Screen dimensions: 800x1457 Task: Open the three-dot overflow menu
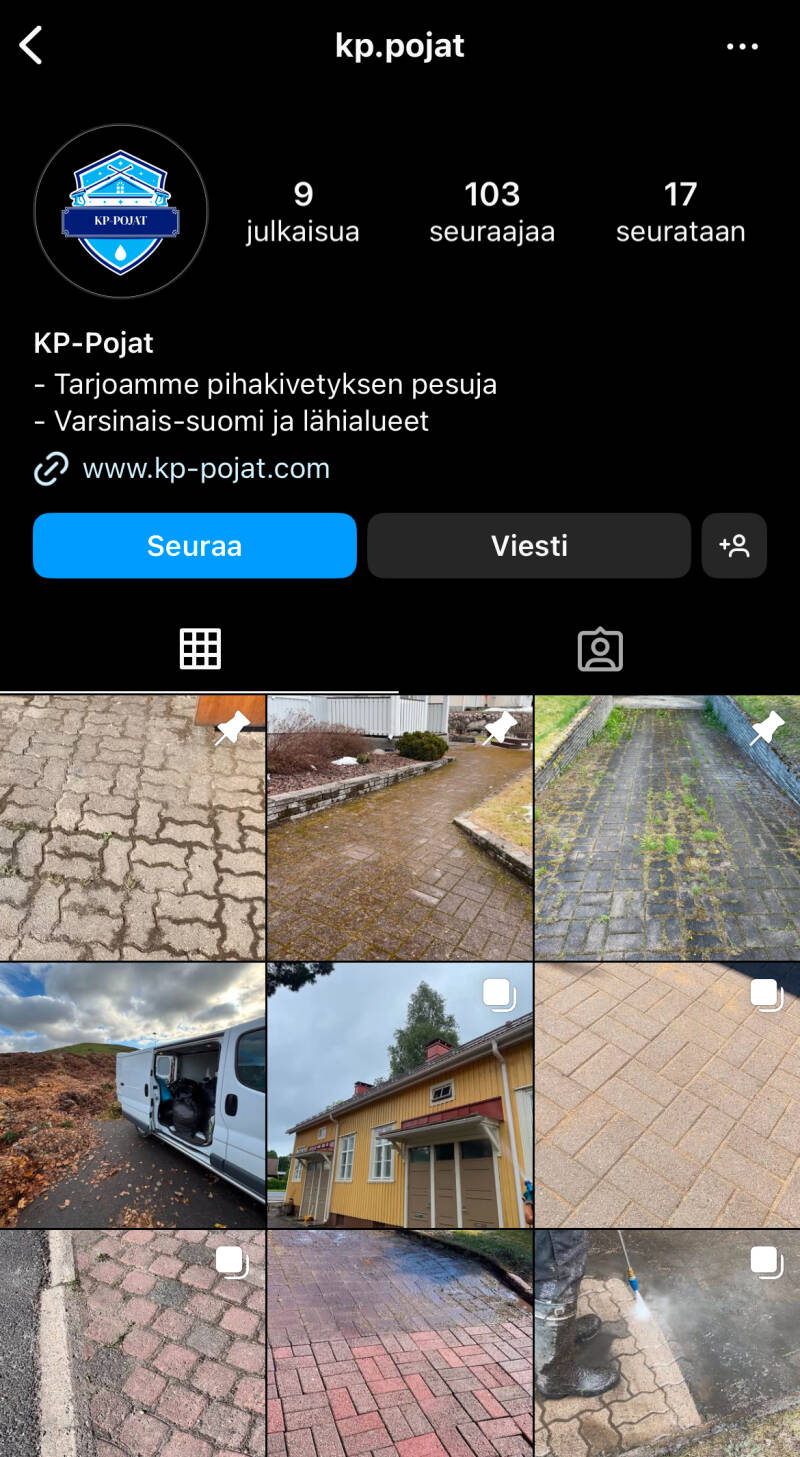[x=742, y=46]
